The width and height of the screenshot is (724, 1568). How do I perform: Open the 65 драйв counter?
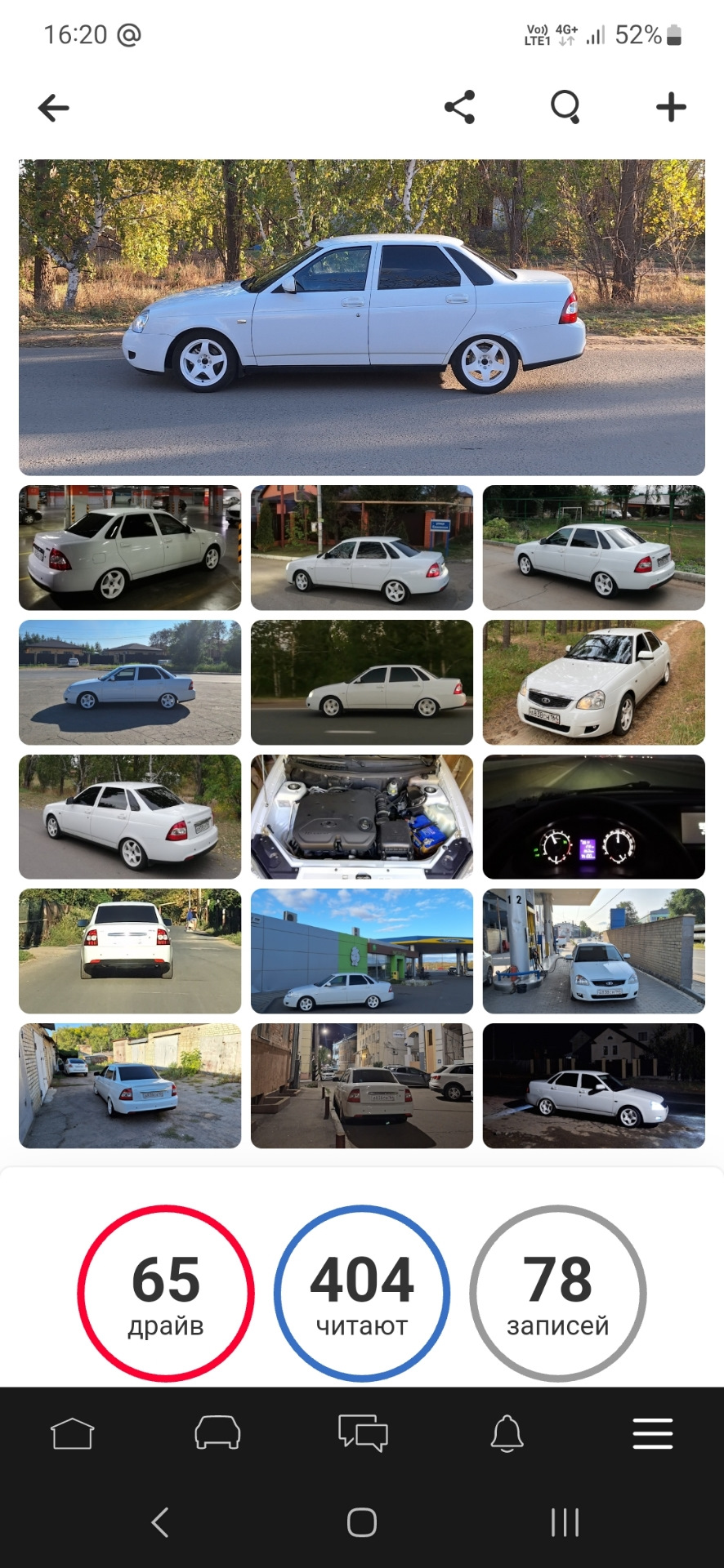(x=166, y=1294)
